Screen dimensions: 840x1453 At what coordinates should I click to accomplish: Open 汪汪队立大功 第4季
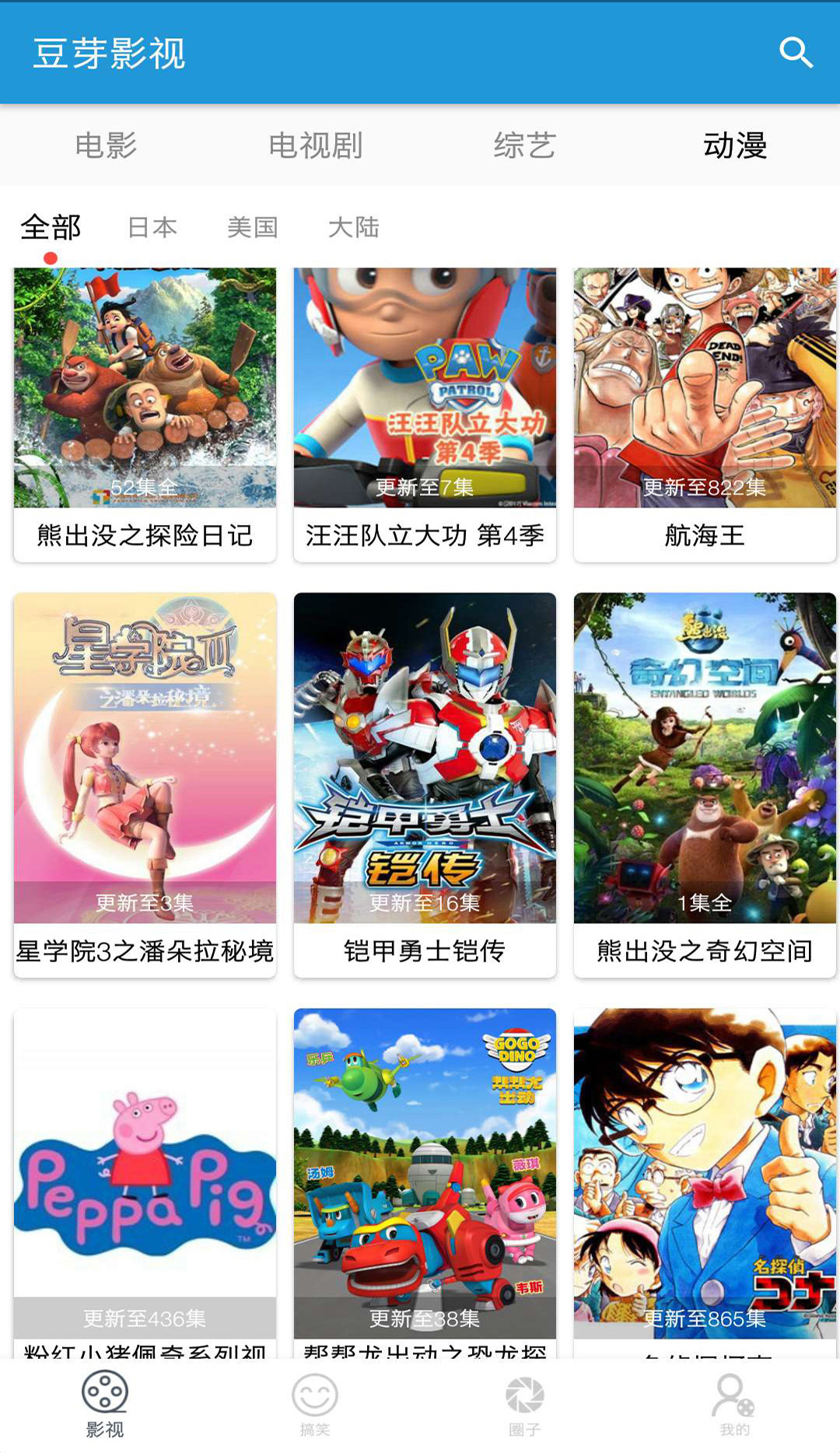(425, 415)
